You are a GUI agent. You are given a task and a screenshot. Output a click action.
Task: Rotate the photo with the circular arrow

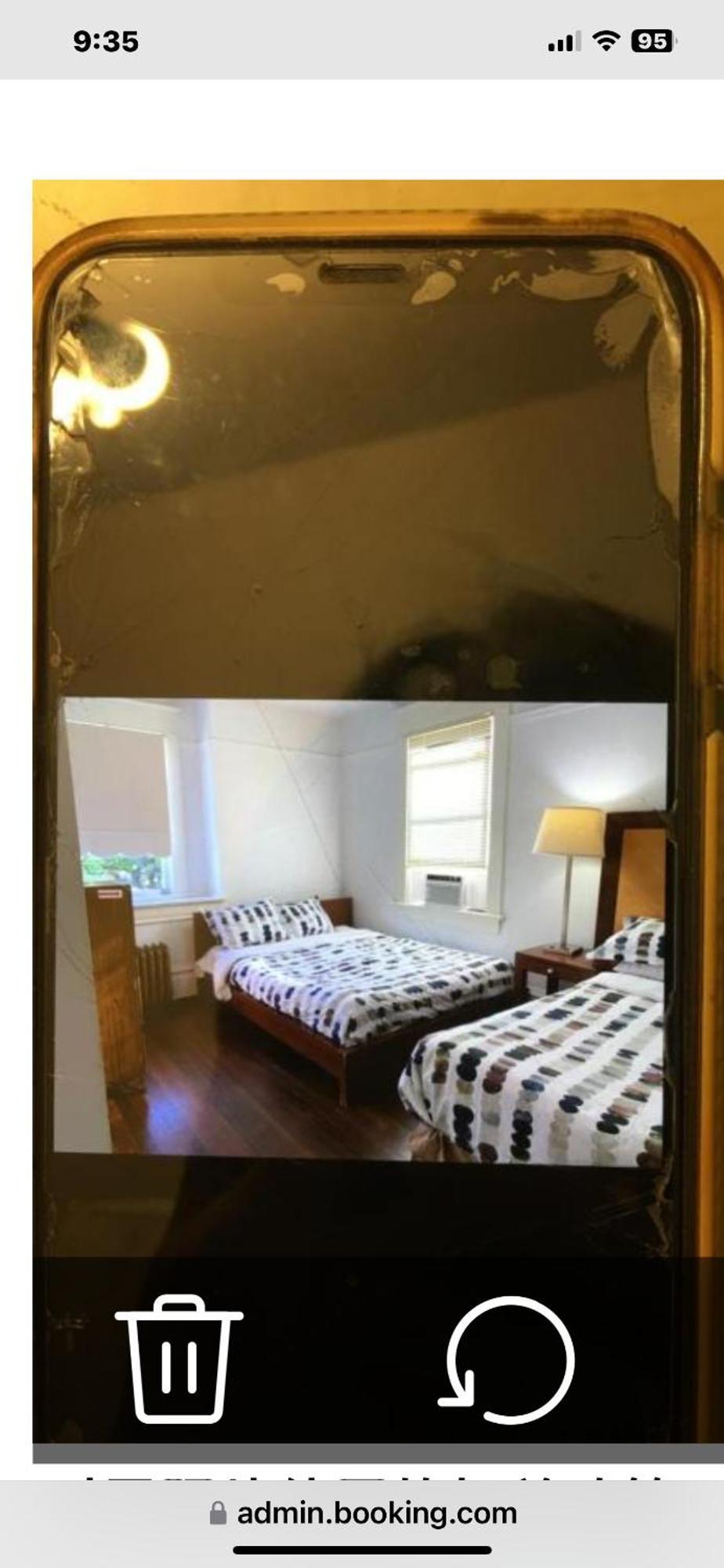click(x=508, y=1359)
